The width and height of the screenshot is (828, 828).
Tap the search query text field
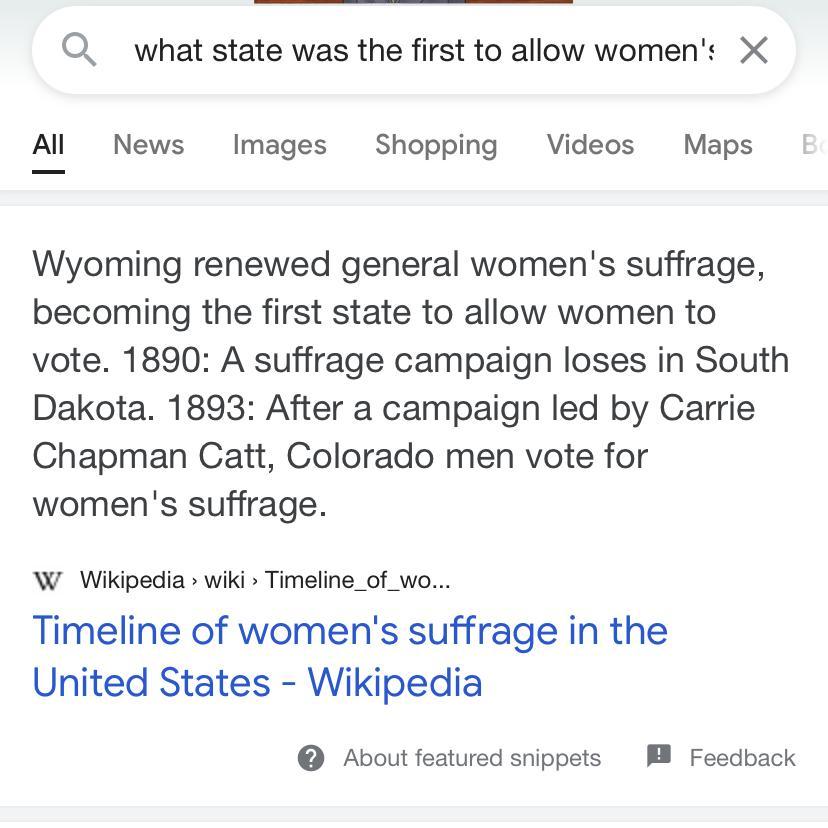424,50
